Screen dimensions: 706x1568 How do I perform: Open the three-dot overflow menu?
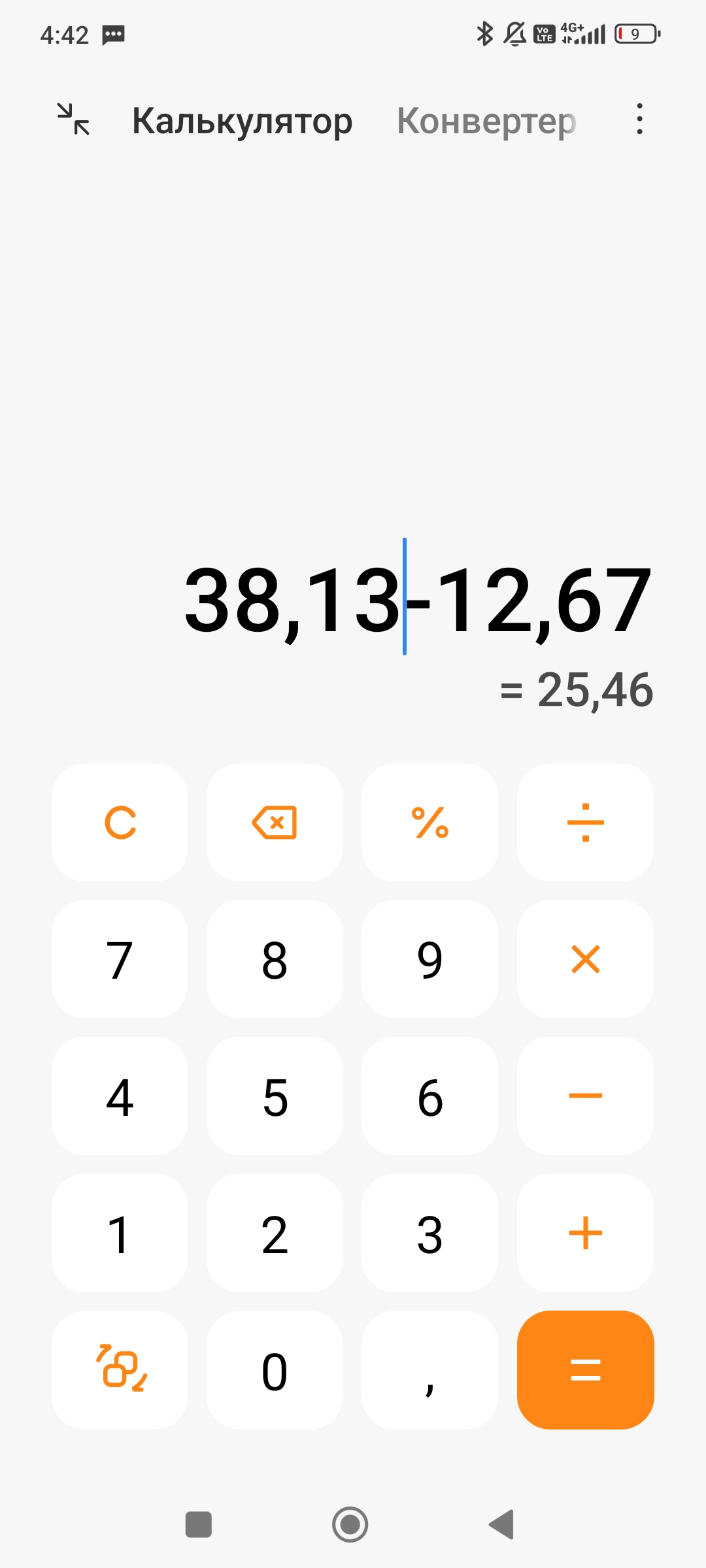pyautogui.click(x=639, y=120)
